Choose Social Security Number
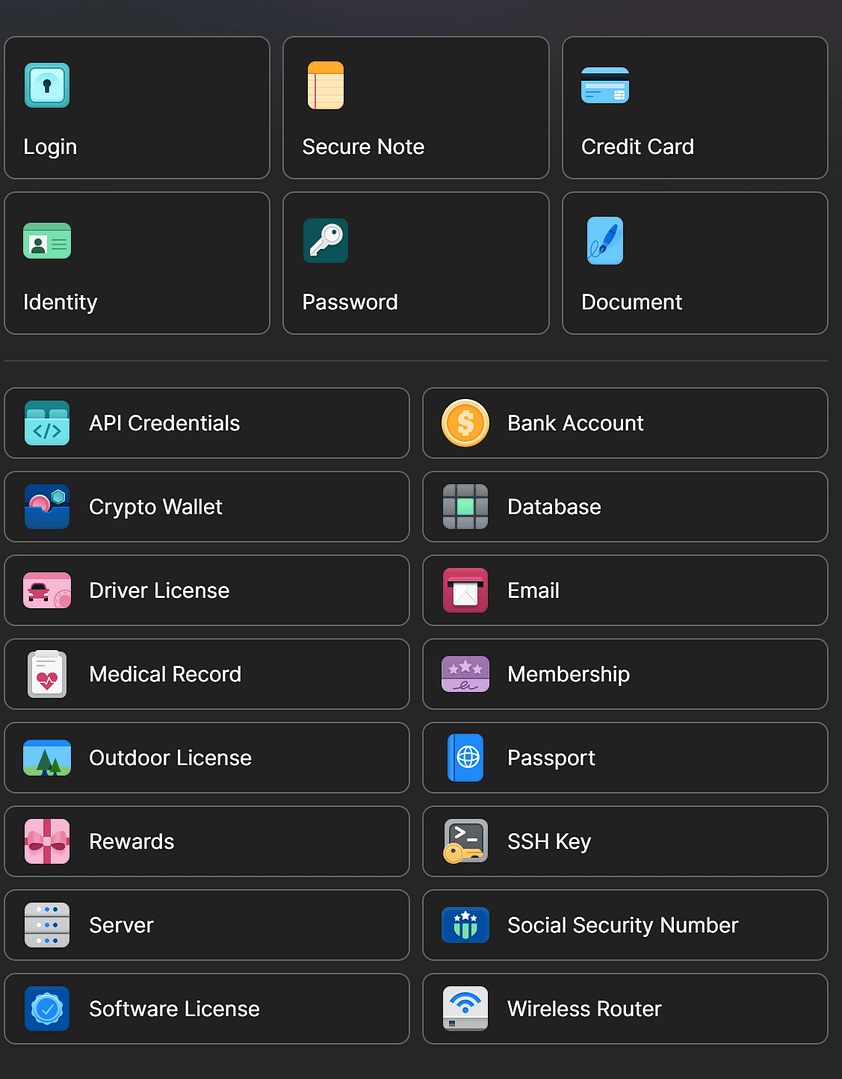The width and height of the screenshot is (842, 1079). pos(625,925)
